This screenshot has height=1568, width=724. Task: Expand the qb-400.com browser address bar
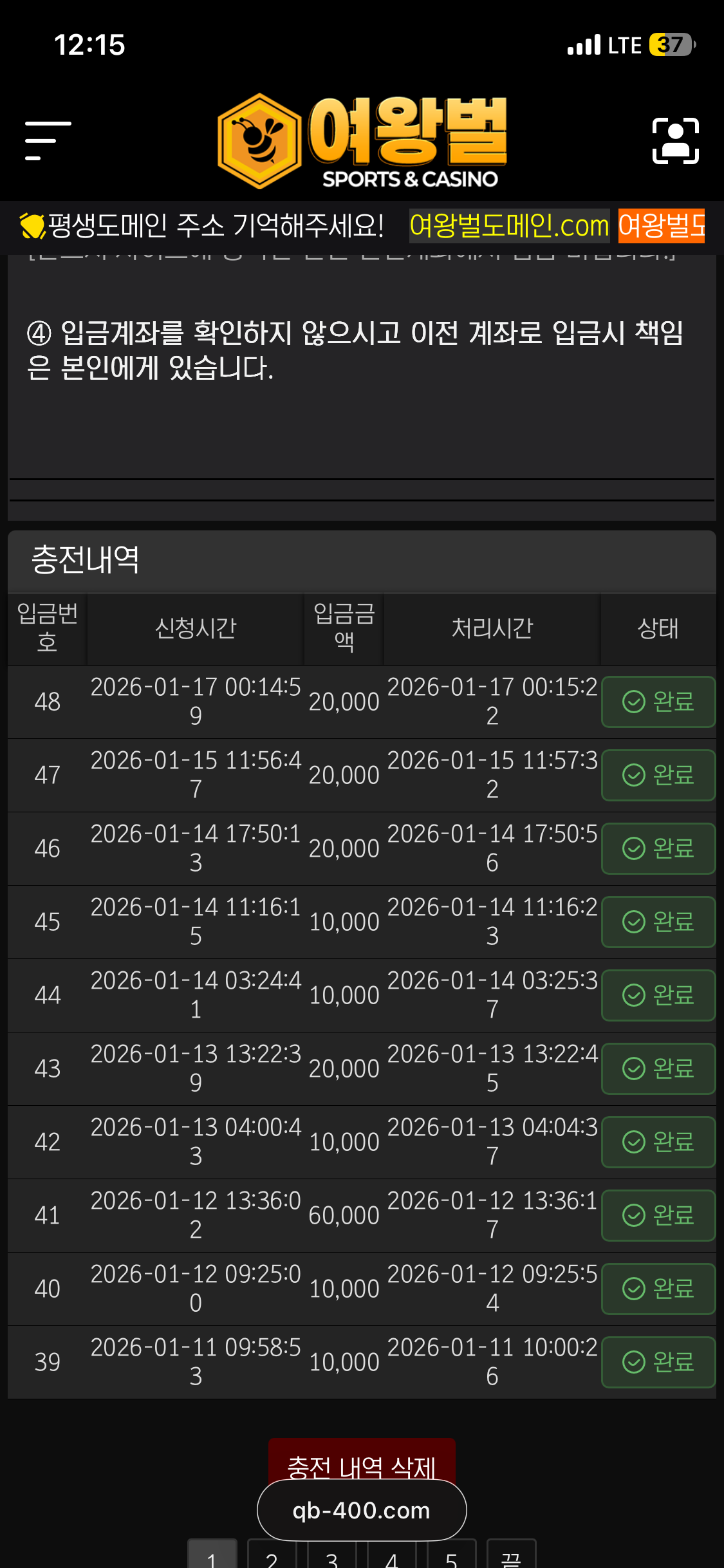362,1510
